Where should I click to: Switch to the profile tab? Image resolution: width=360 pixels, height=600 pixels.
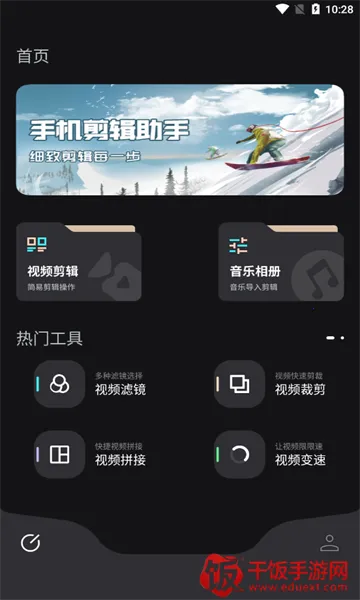329,543
